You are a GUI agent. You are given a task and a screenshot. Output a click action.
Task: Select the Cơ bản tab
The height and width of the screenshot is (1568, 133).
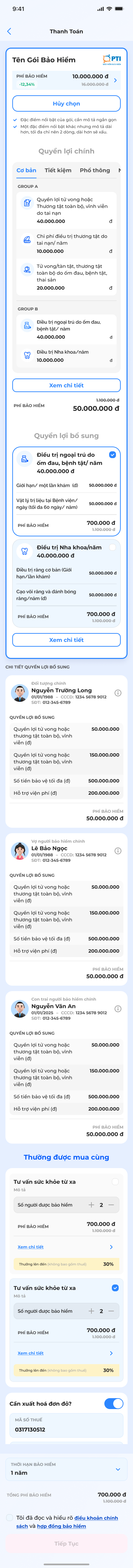coord(26,171)
